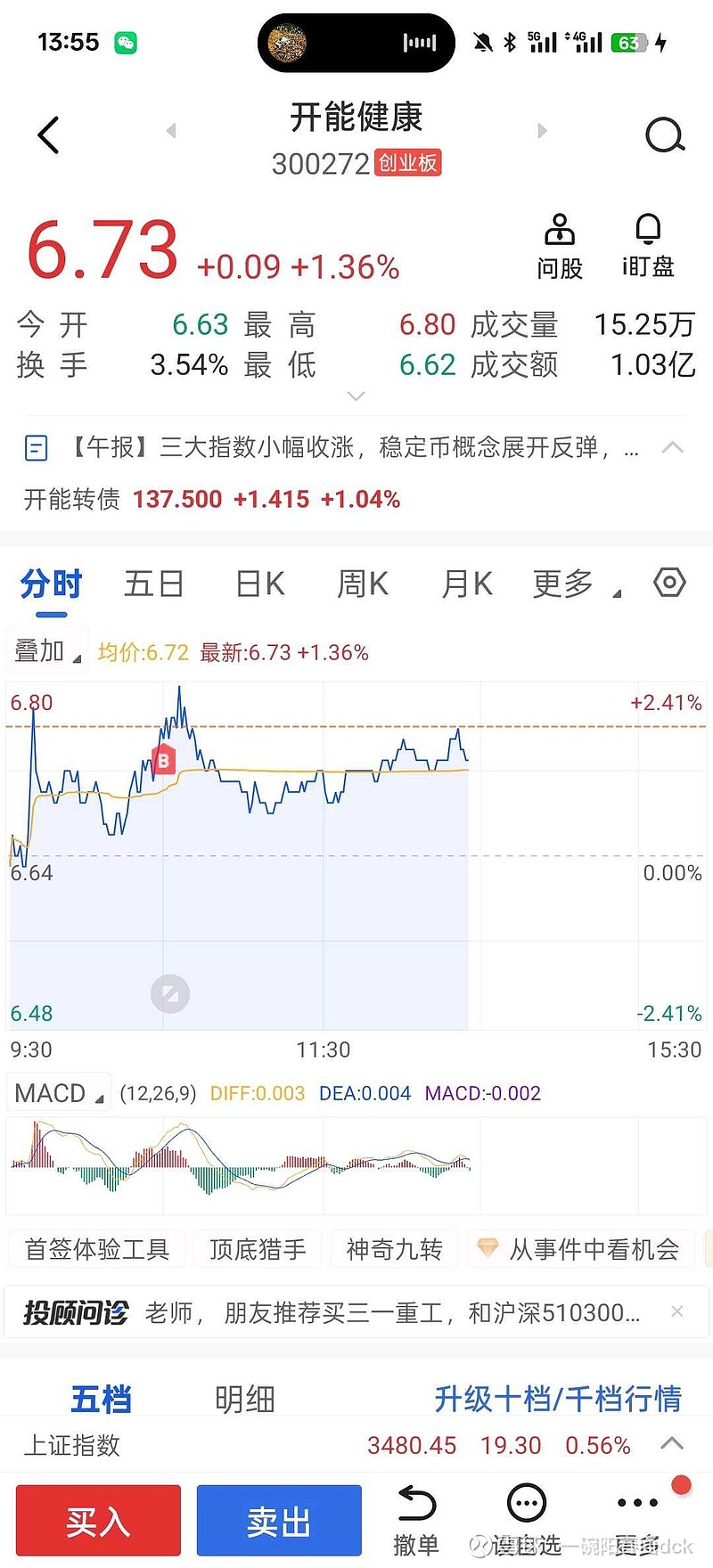
Task: Switch to 月K chart tab
Action: click(466, 584)
